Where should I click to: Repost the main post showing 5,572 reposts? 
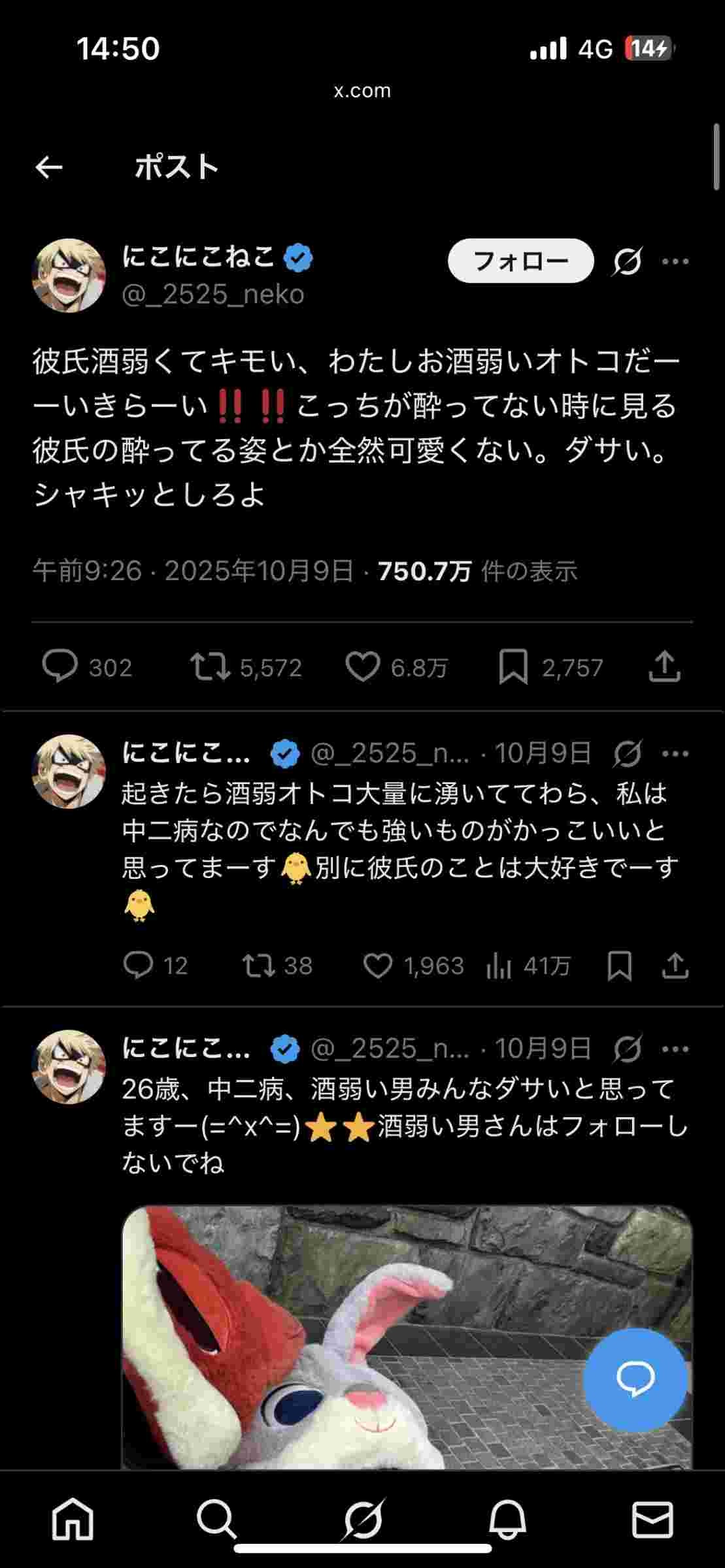point(210,666)
